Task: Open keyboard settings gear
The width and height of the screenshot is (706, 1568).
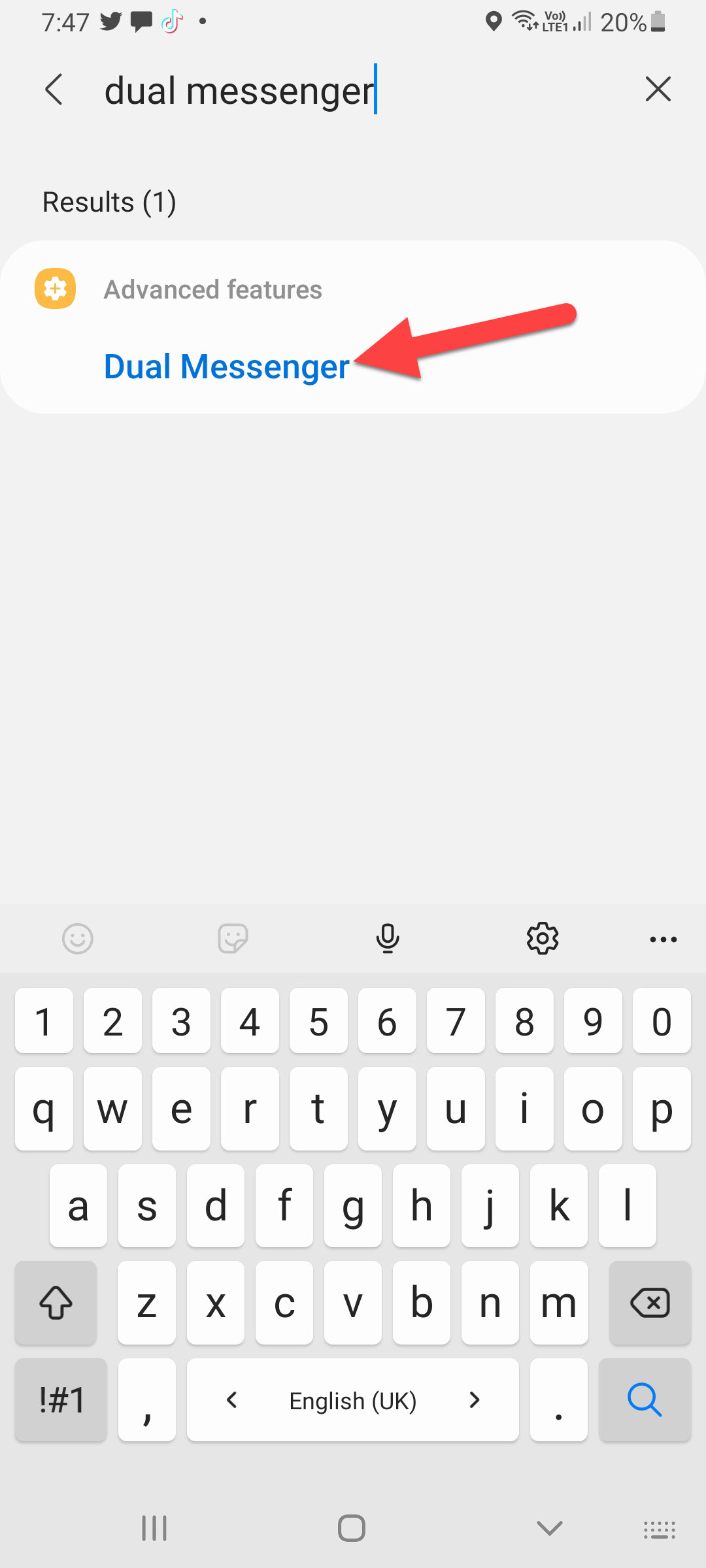Action: pos(543,939)
